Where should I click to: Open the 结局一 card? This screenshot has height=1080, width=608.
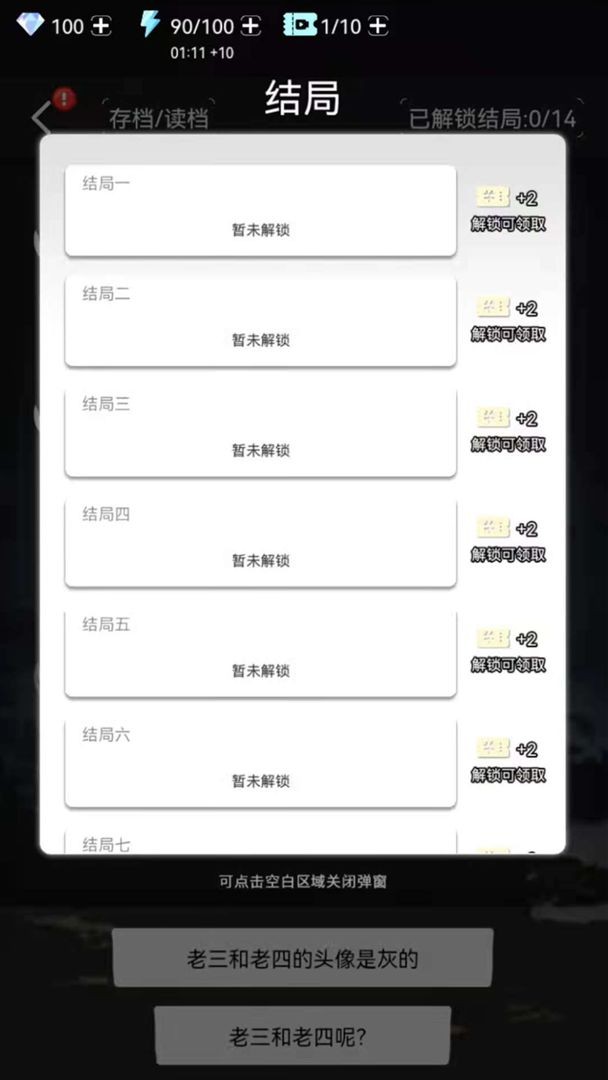[260, 211]
